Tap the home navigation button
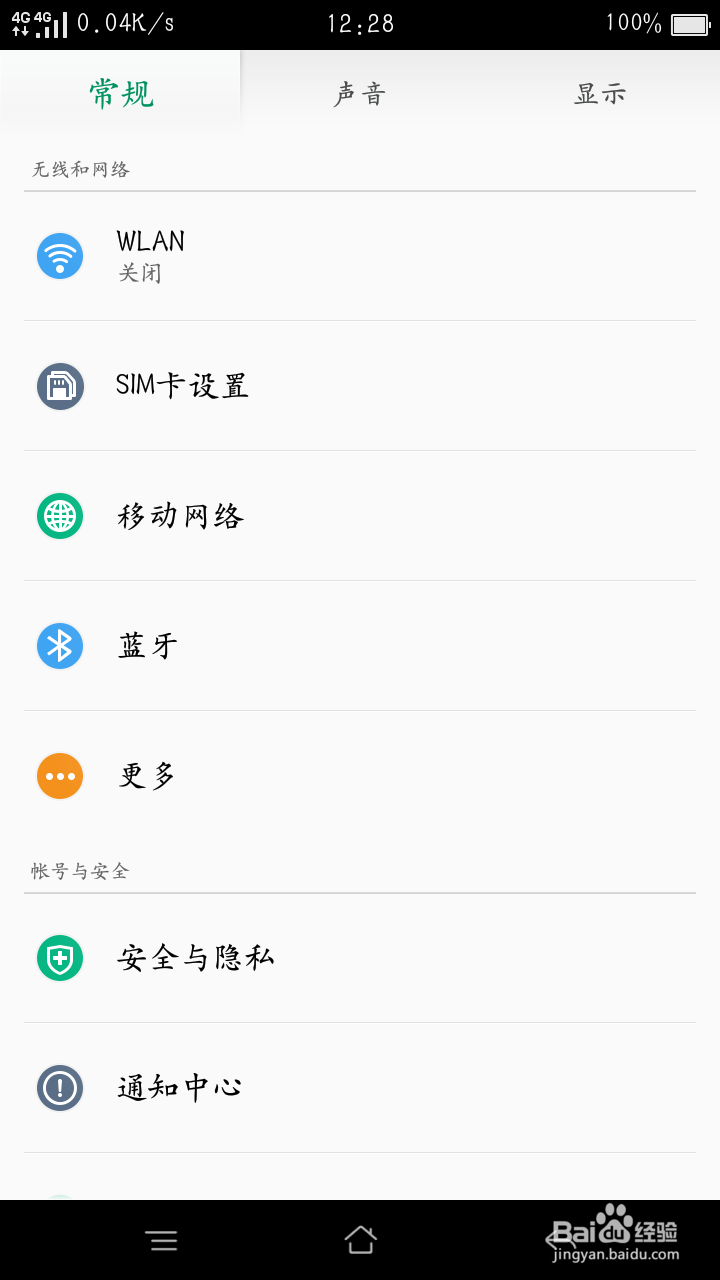Screen dimensions: 720x1280 tap(360, 1240)
